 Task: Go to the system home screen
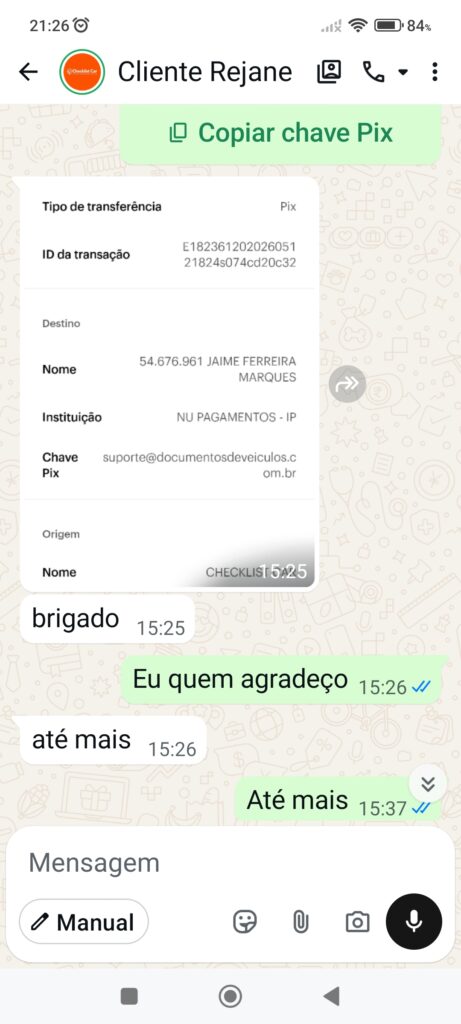pos(230,997)
